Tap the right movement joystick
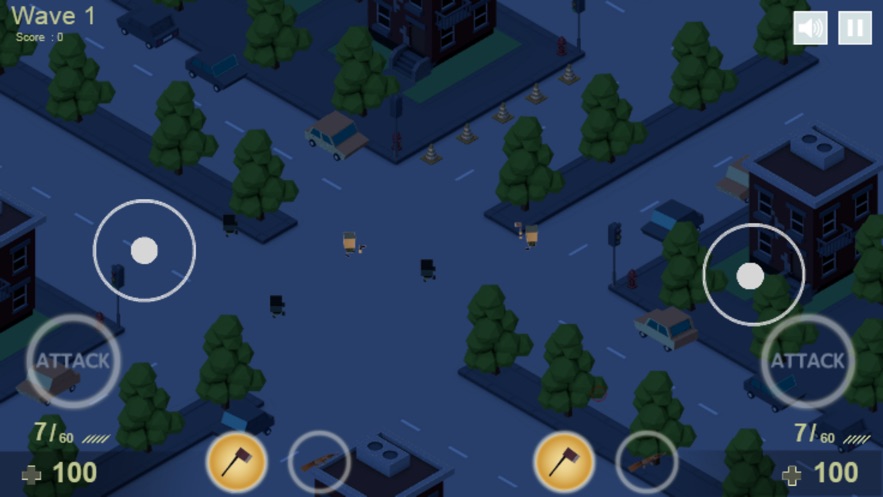883x497 pixels. click(x=752, y=275)
